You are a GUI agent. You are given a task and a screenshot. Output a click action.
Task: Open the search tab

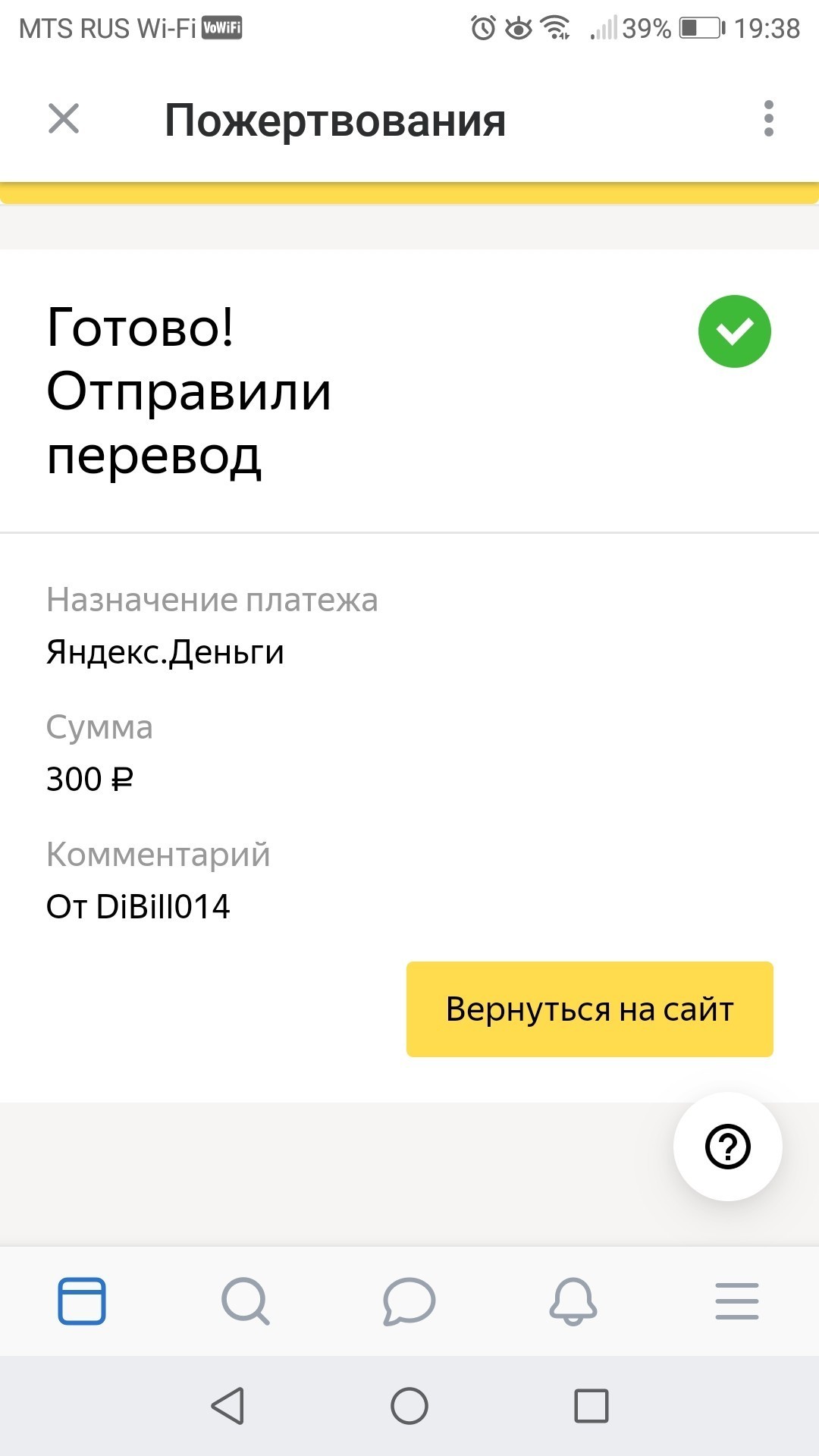click(x=246, y=1301)
